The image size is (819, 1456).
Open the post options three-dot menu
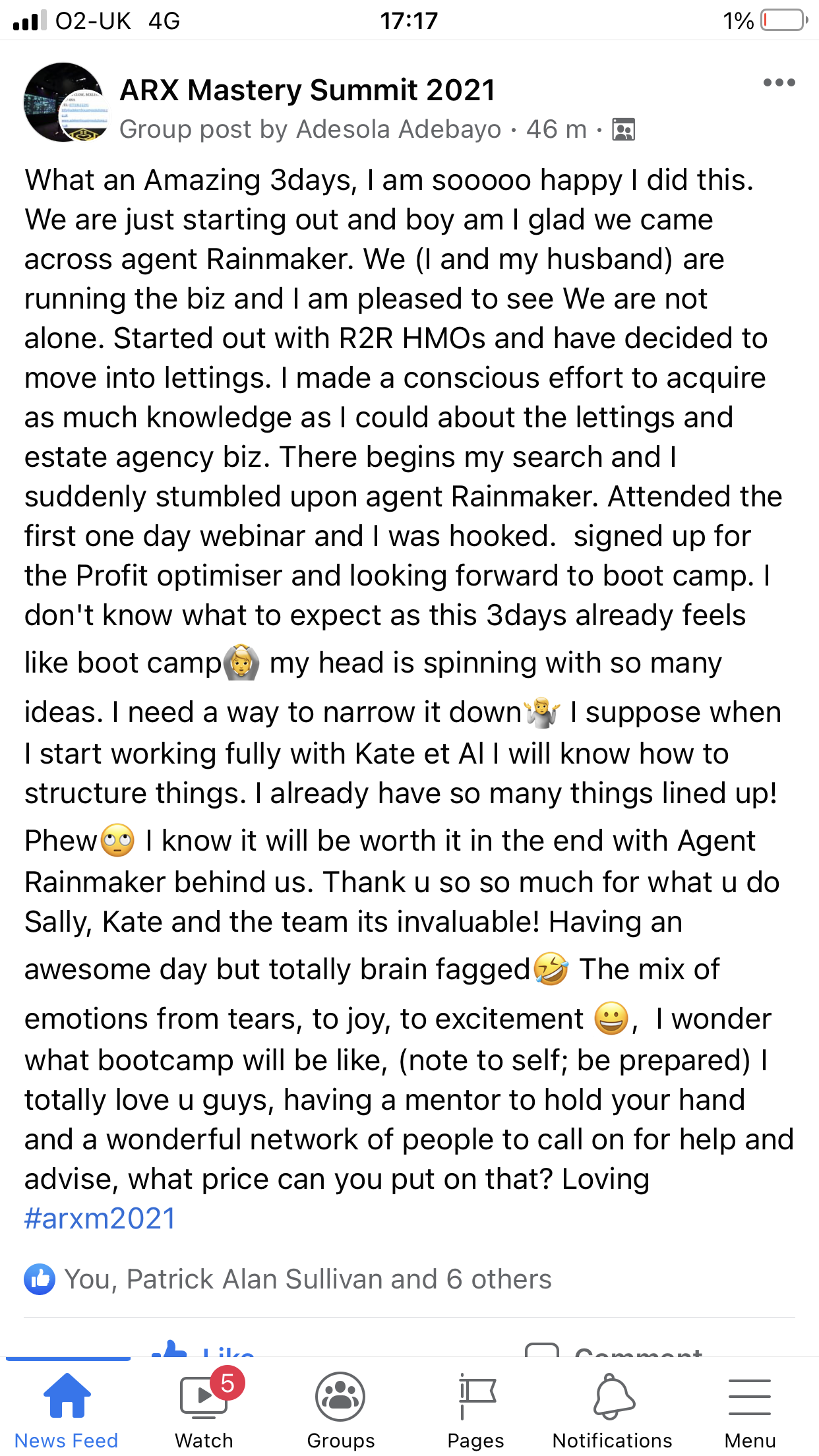tap(779, 83)
